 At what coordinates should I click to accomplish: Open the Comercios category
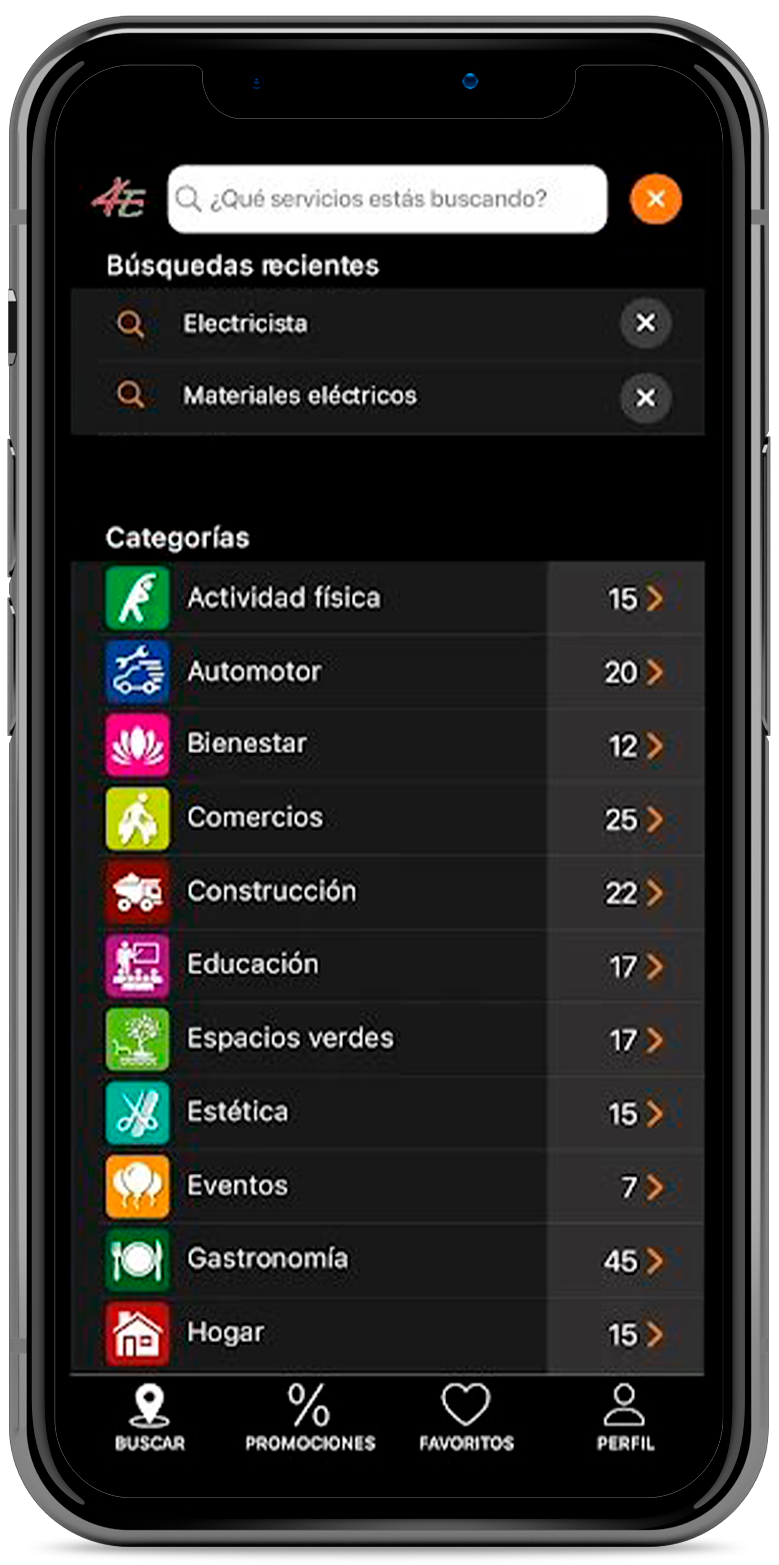pos(255,818)
